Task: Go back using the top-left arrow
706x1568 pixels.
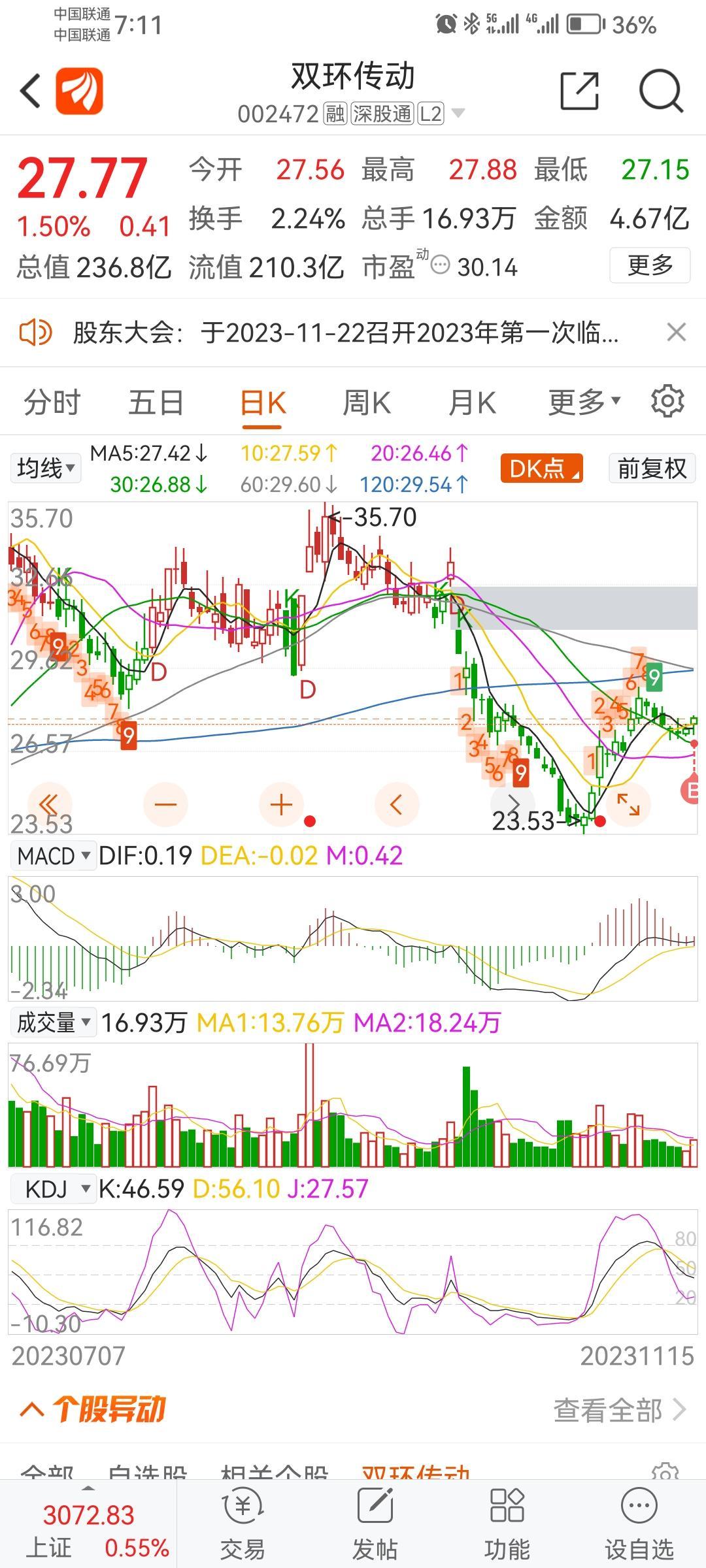Action: [x=31, y=90]
